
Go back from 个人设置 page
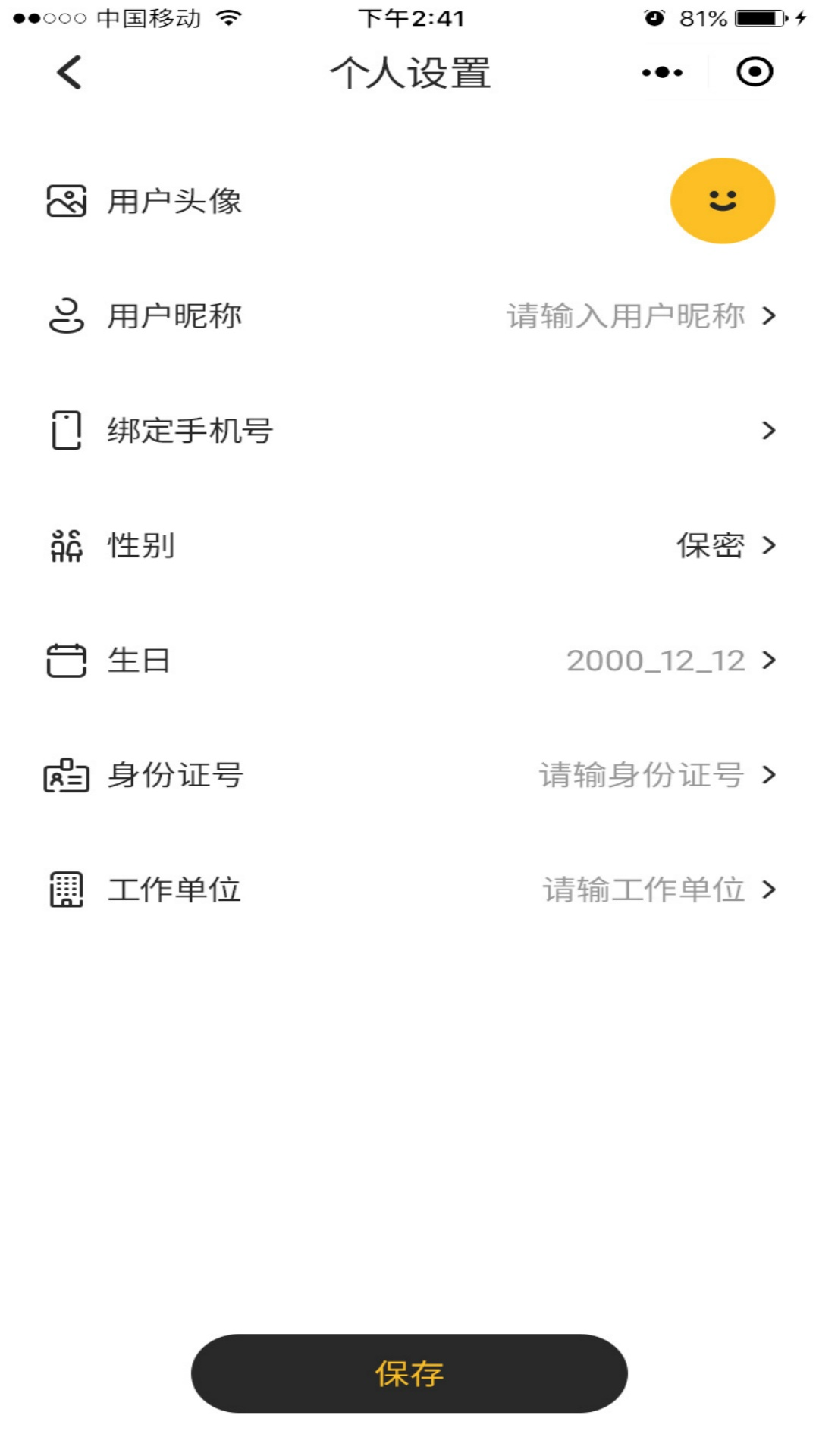[x=69, y=73]
